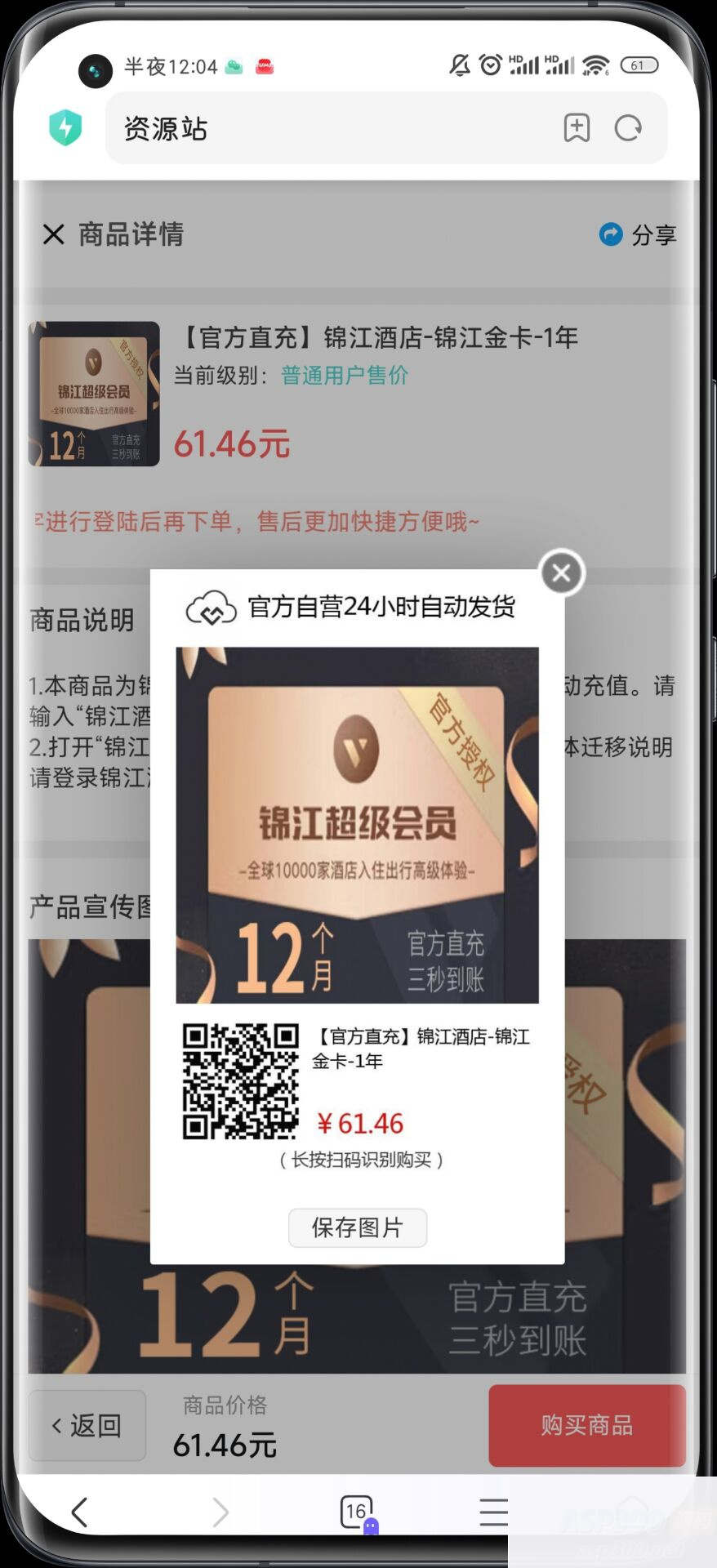Open the browser security shield

click(x=65, y=127)
